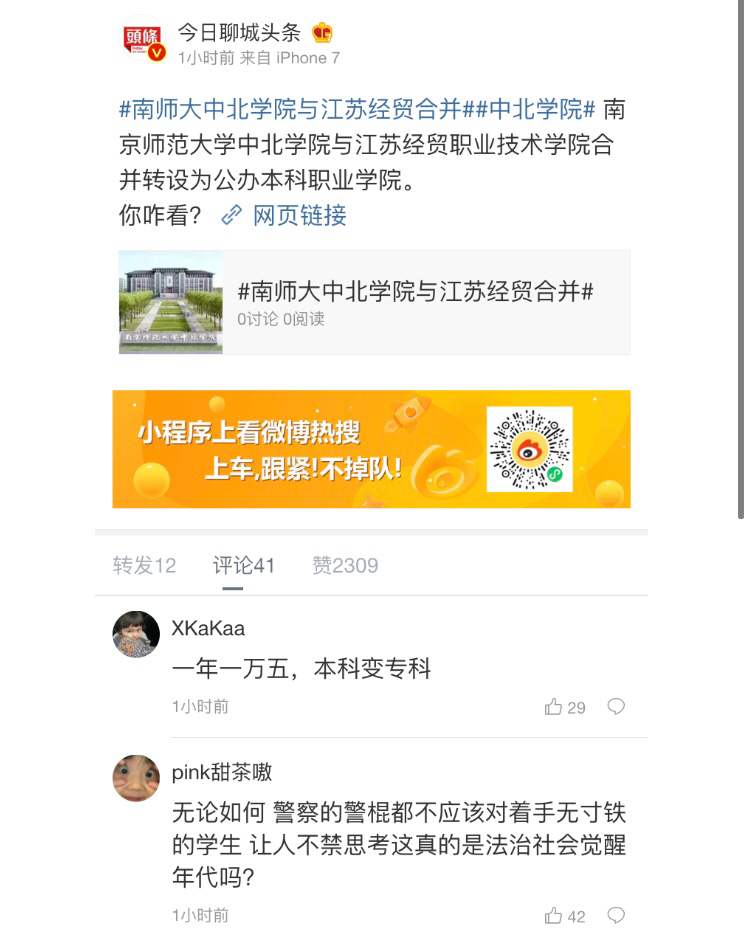The height and width of the screenshot is (937, 750).
Task: Reply to XKaKaa's comment
Action: (x=616, y=707)
